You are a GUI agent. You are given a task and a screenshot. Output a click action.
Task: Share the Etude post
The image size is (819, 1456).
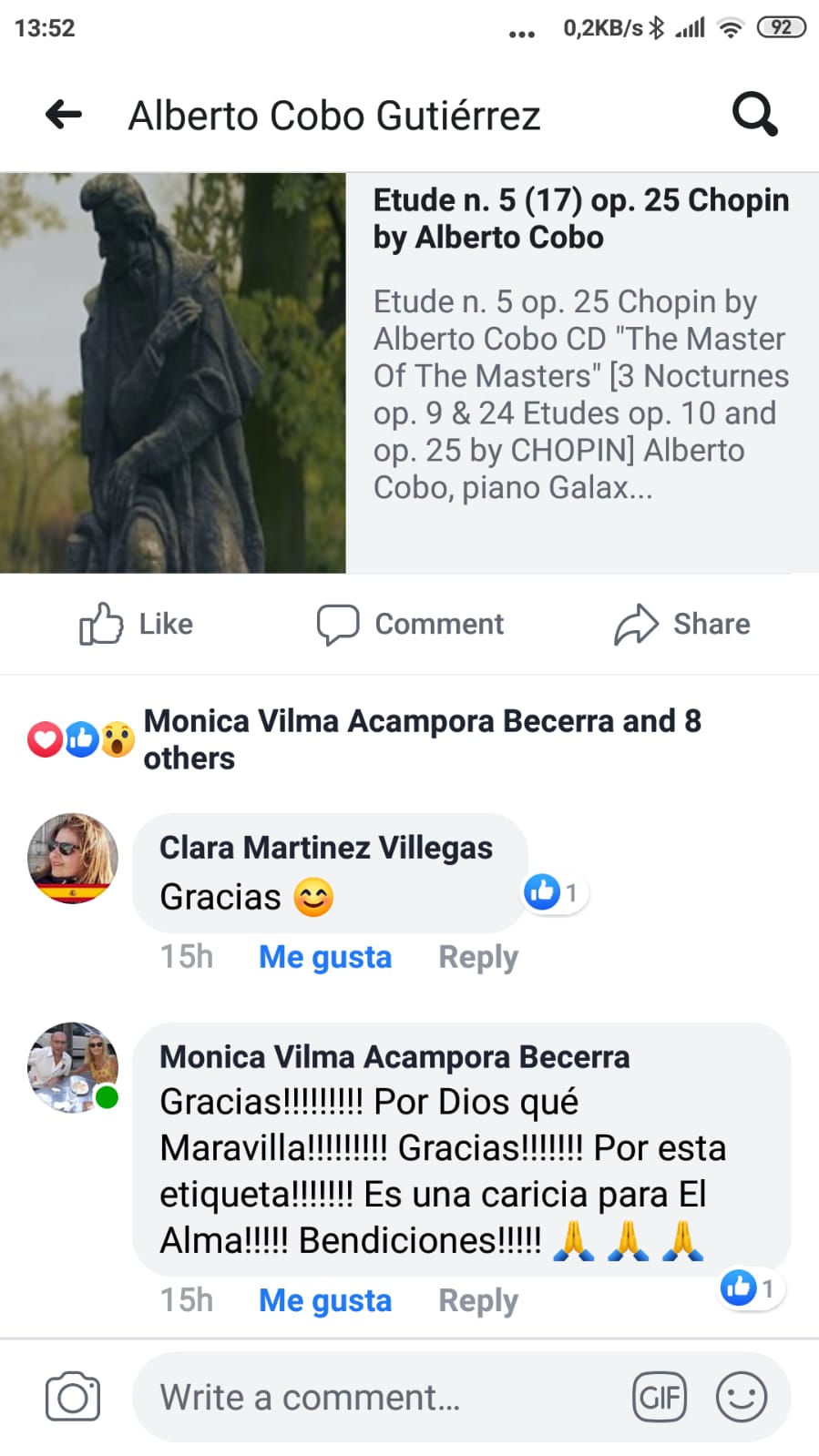(x=682, y=625)
